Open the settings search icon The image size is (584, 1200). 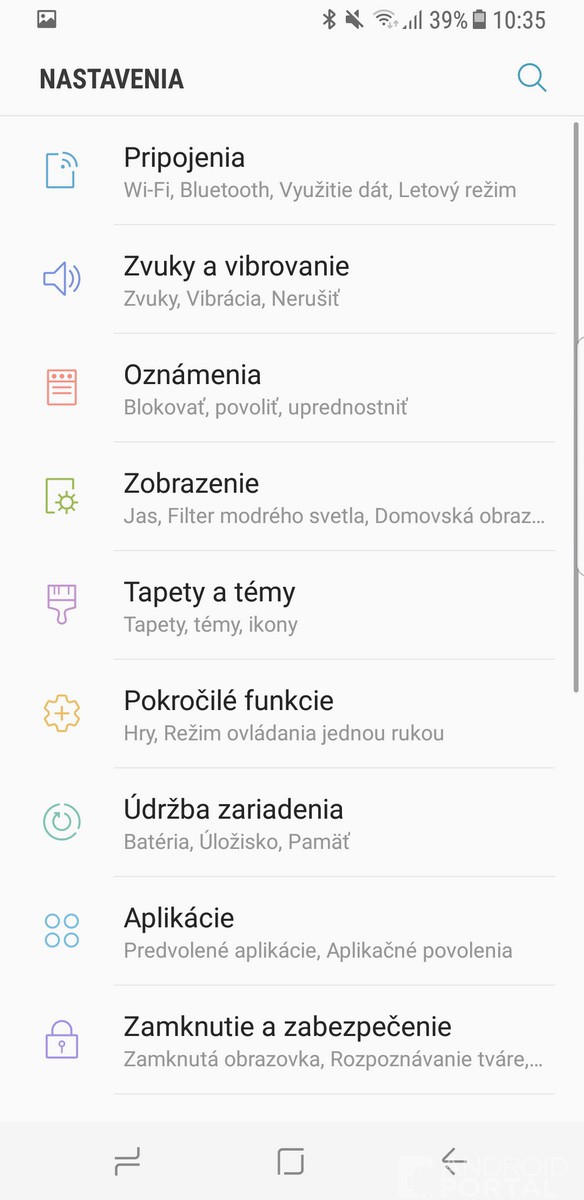(x=532, y=78)
